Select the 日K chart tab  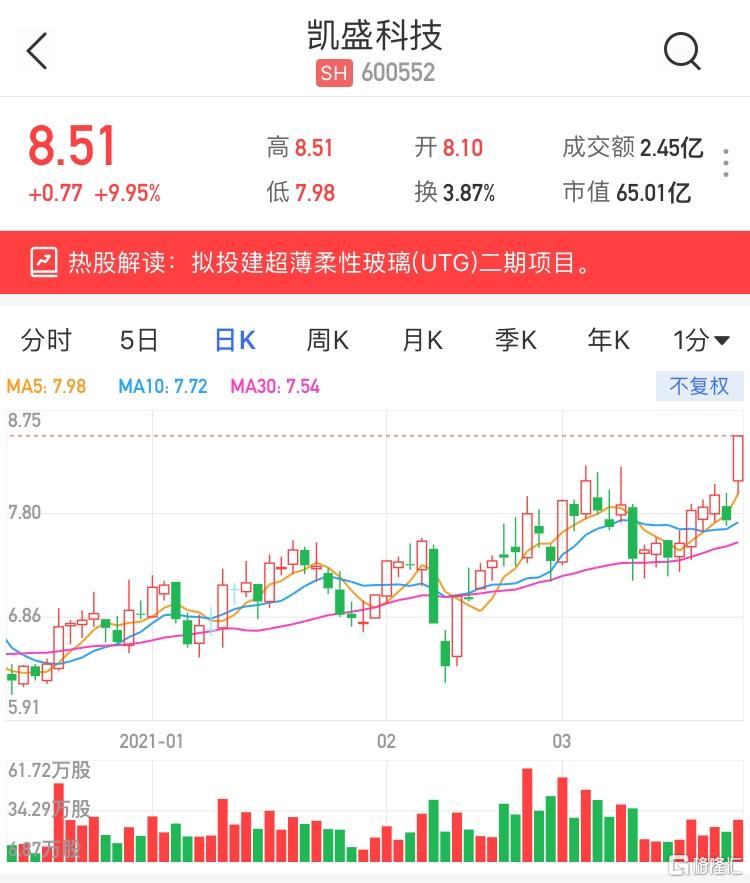coord(235,341)
